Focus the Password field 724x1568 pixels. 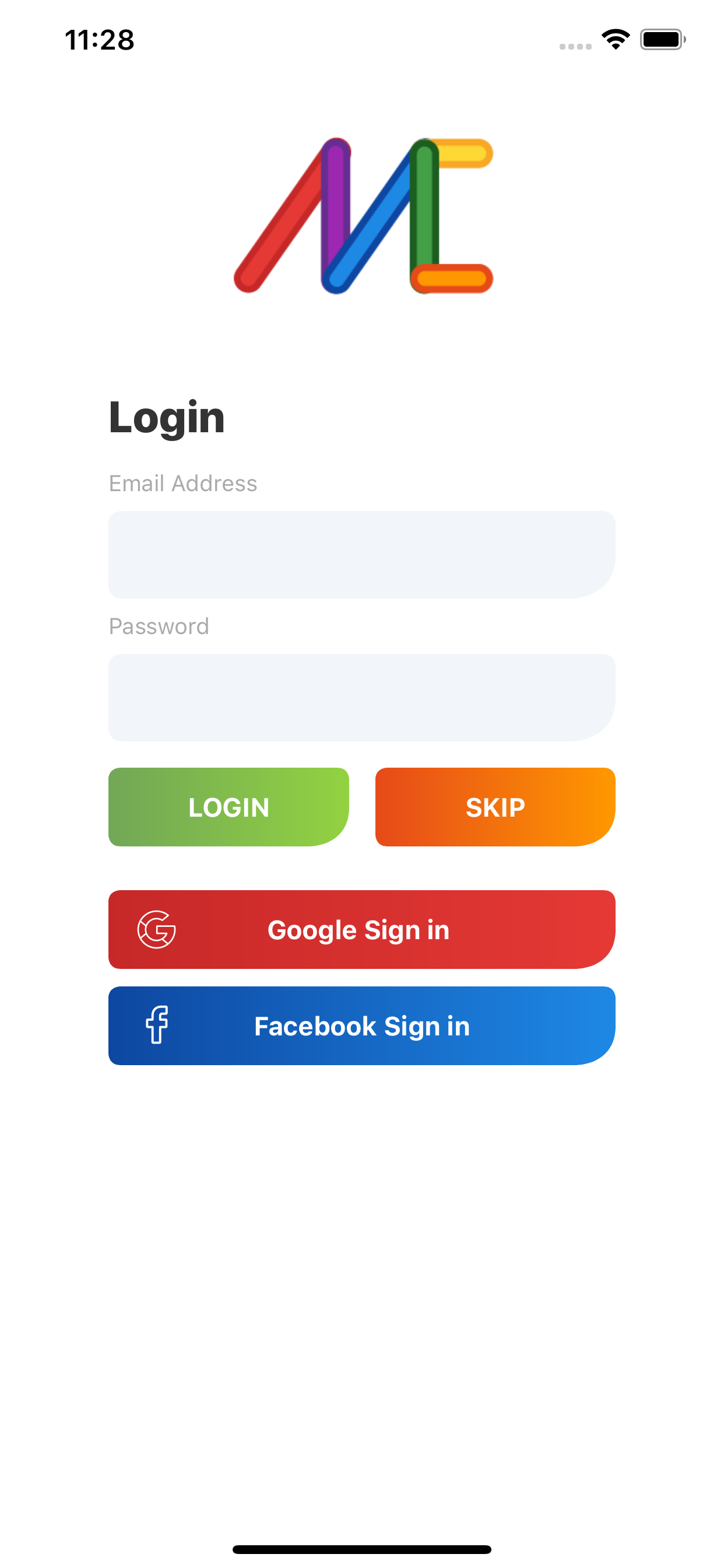pos(361,698)
